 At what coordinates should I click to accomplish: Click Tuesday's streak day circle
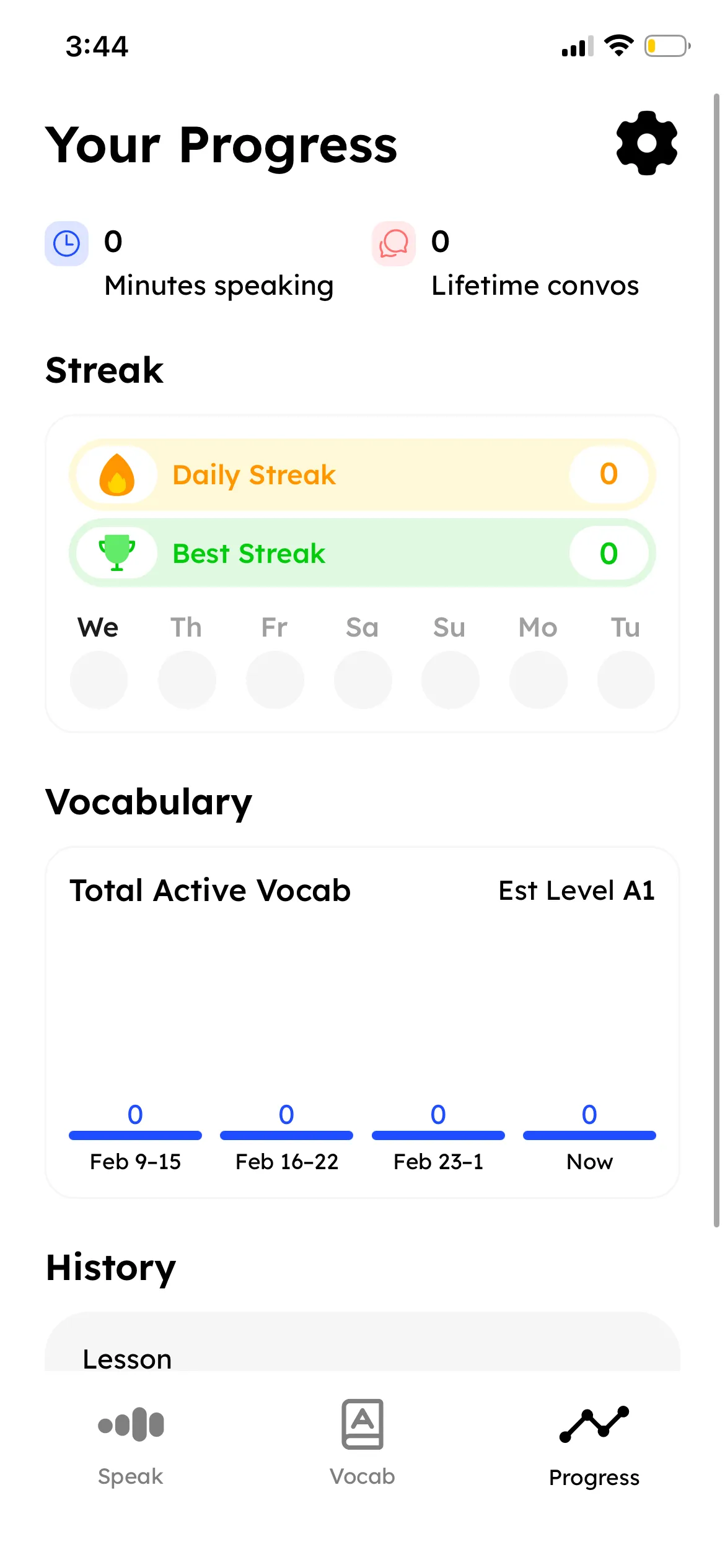626,679
